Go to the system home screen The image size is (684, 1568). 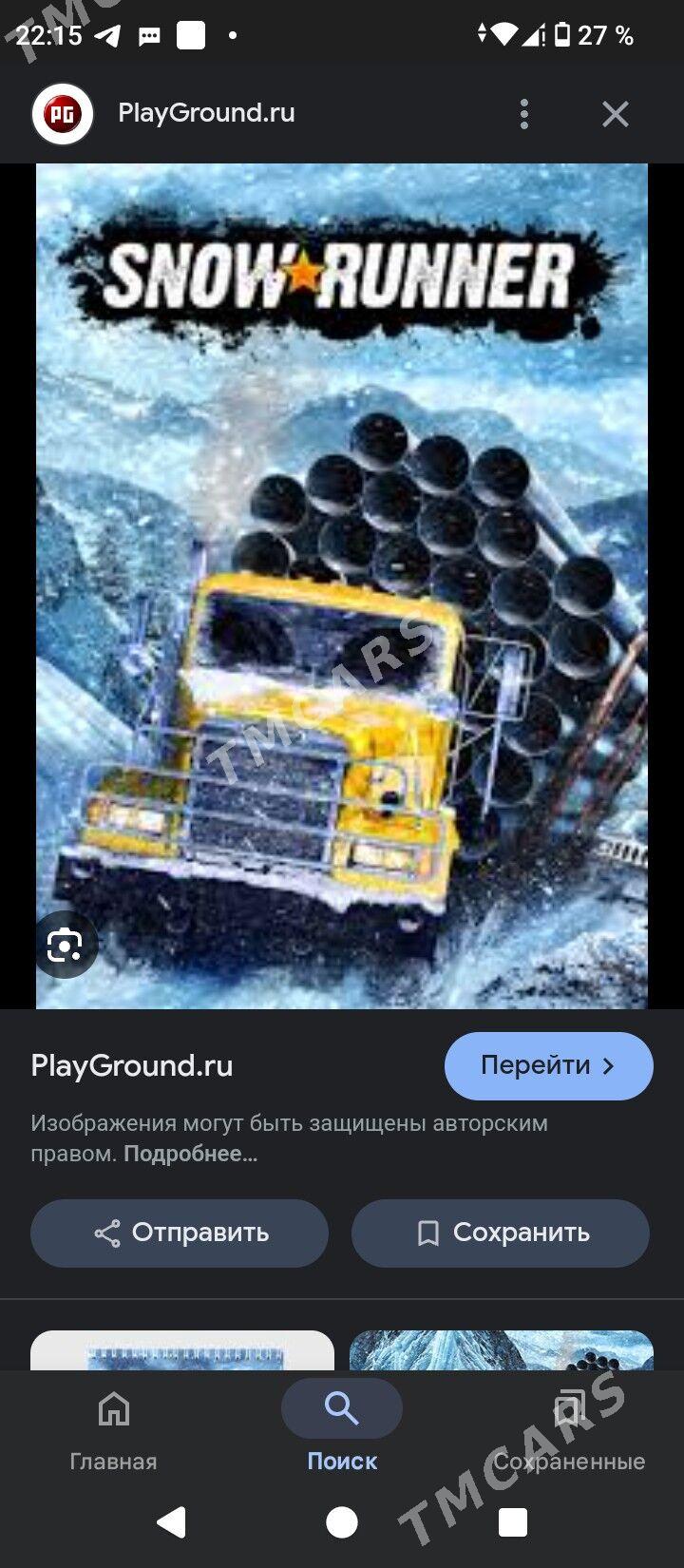pos(342,1521)
